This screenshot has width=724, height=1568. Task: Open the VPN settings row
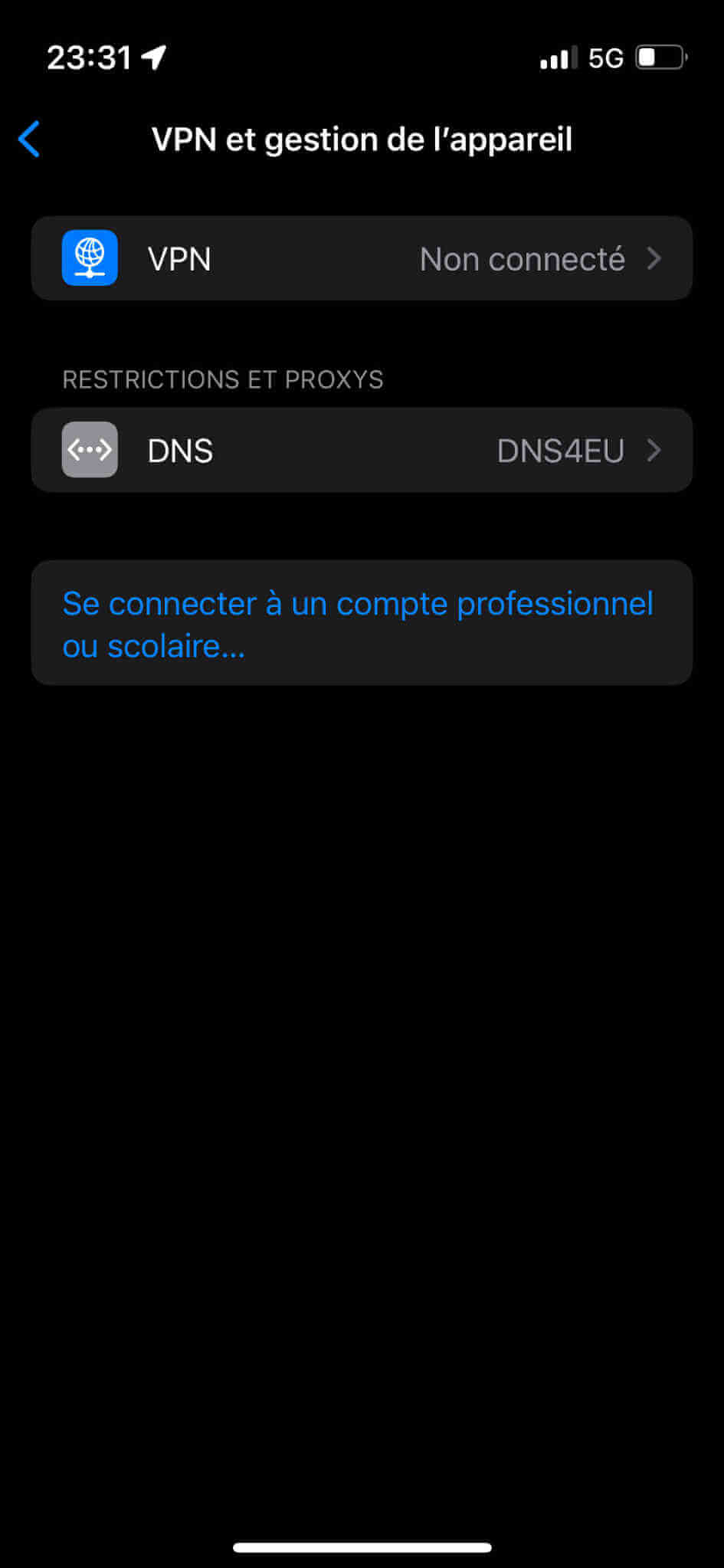(362, 259)
